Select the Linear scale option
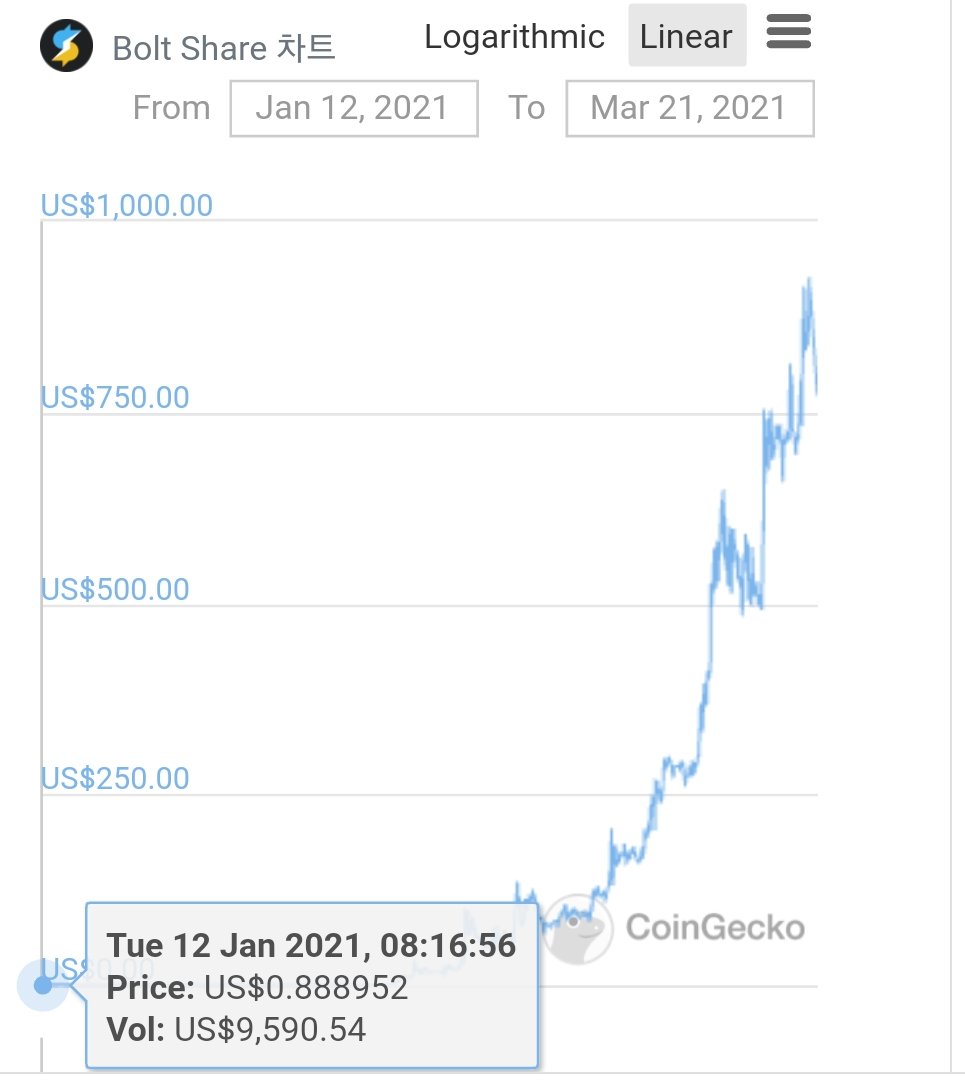The height and width of the screenshot is (1087, 965). [686, 36]
